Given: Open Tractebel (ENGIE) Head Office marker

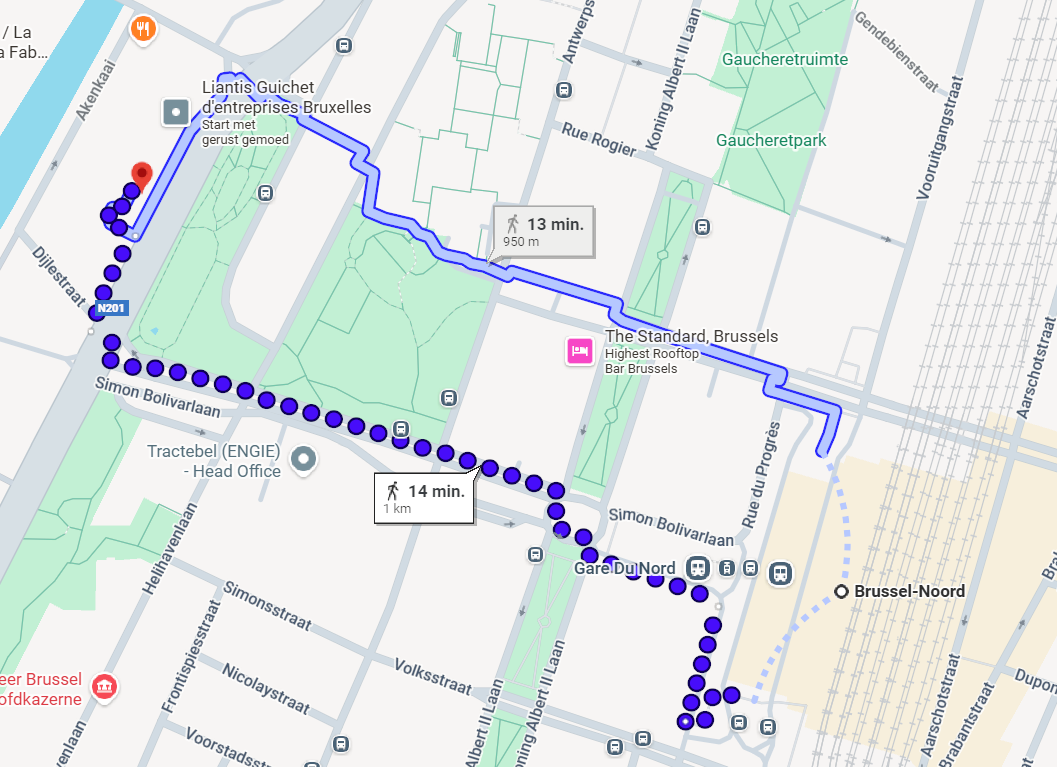Looking at the screenshot, I should coord(303,460).
